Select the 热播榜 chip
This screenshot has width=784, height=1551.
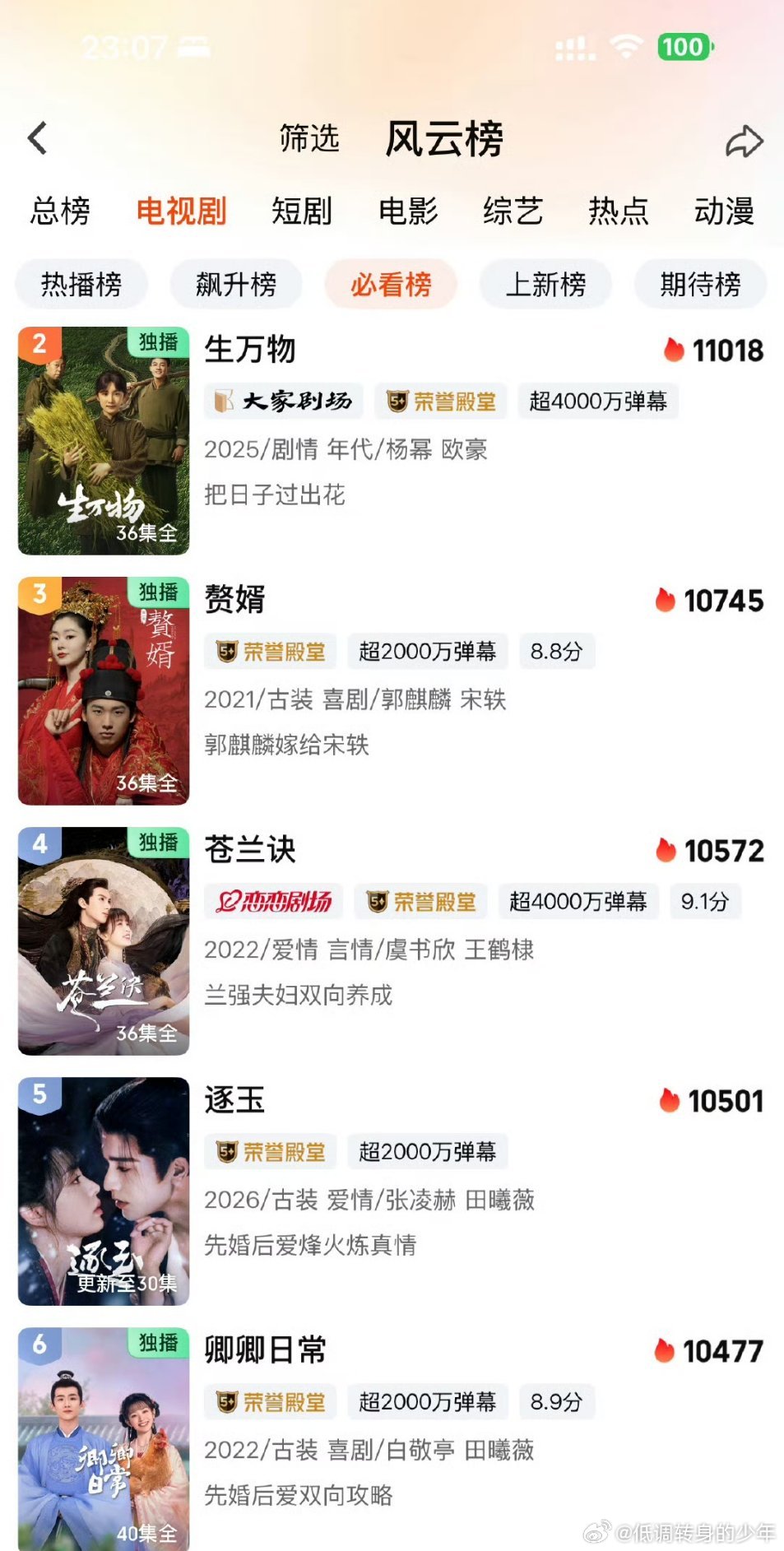pyautogui.click(x=81, y=285)
